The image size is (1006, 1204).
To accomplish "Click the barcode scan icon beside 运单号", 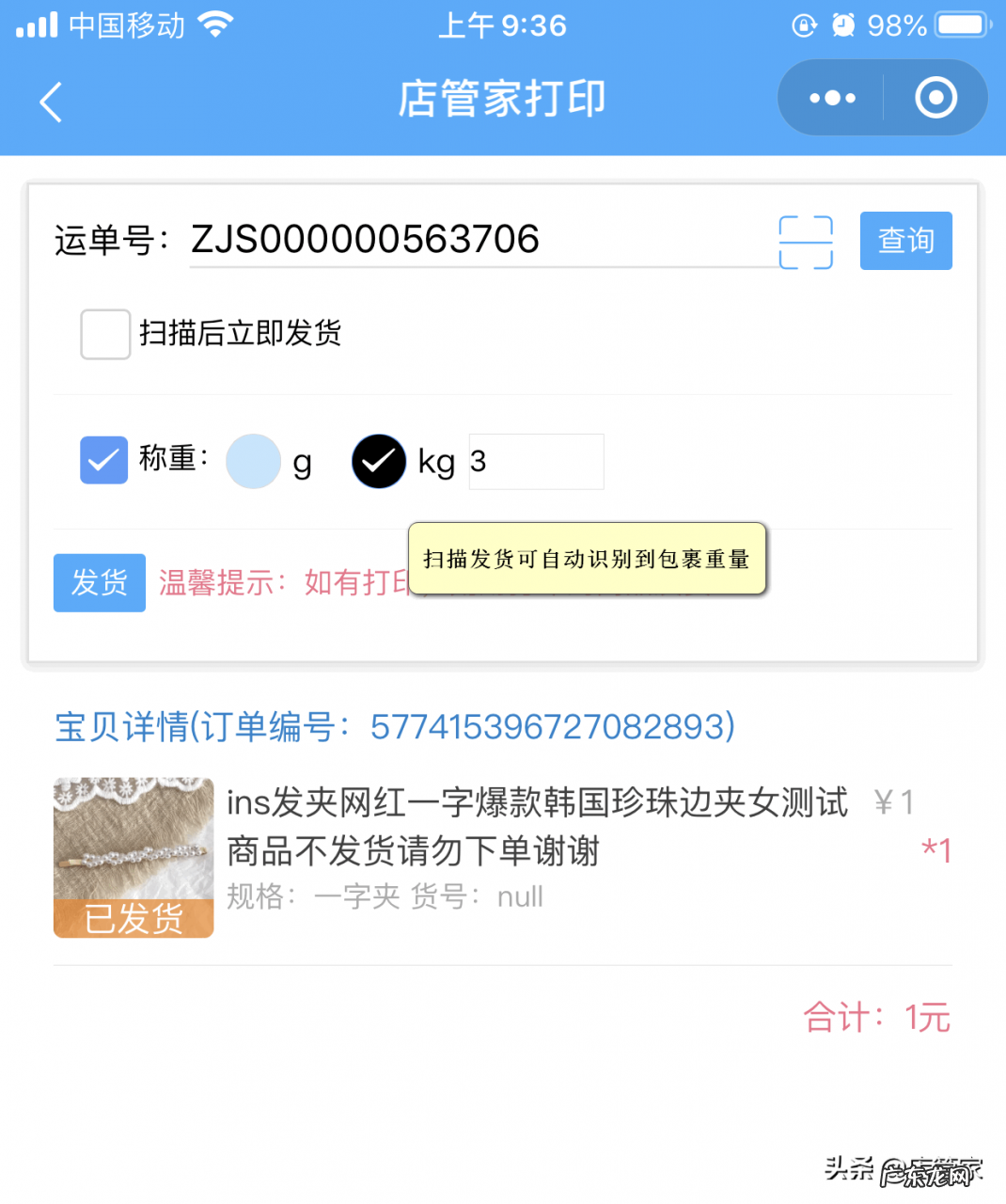I will click(806, 242).
